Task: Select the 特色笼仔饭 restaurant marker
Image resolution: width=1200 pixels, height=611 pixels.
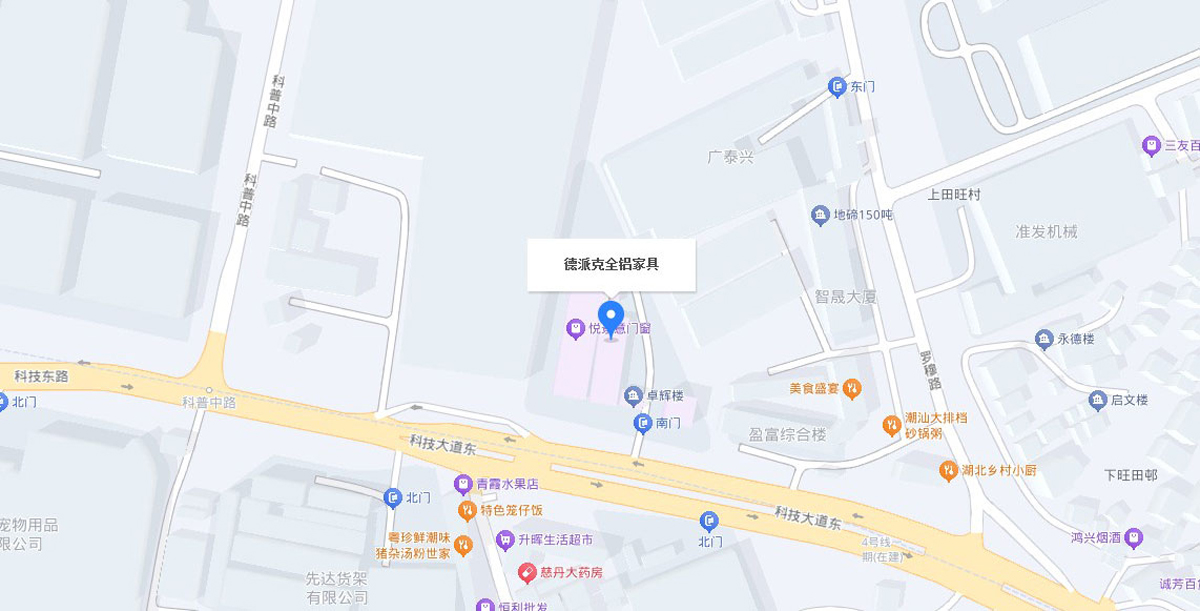Action: [x=467, y=511]
